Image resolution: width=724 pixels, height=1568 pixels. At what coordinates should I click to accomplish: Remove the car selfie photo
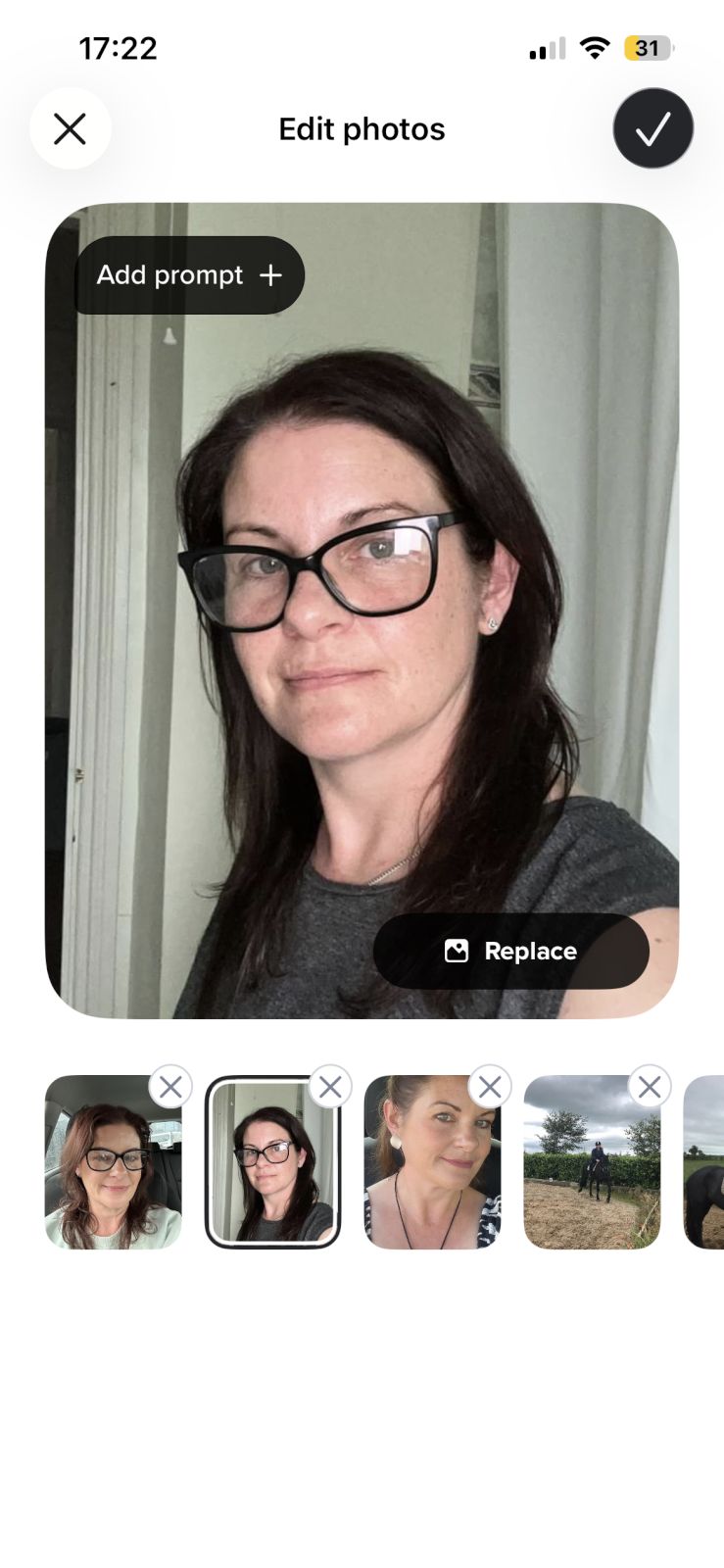[x=170, y=1087]
